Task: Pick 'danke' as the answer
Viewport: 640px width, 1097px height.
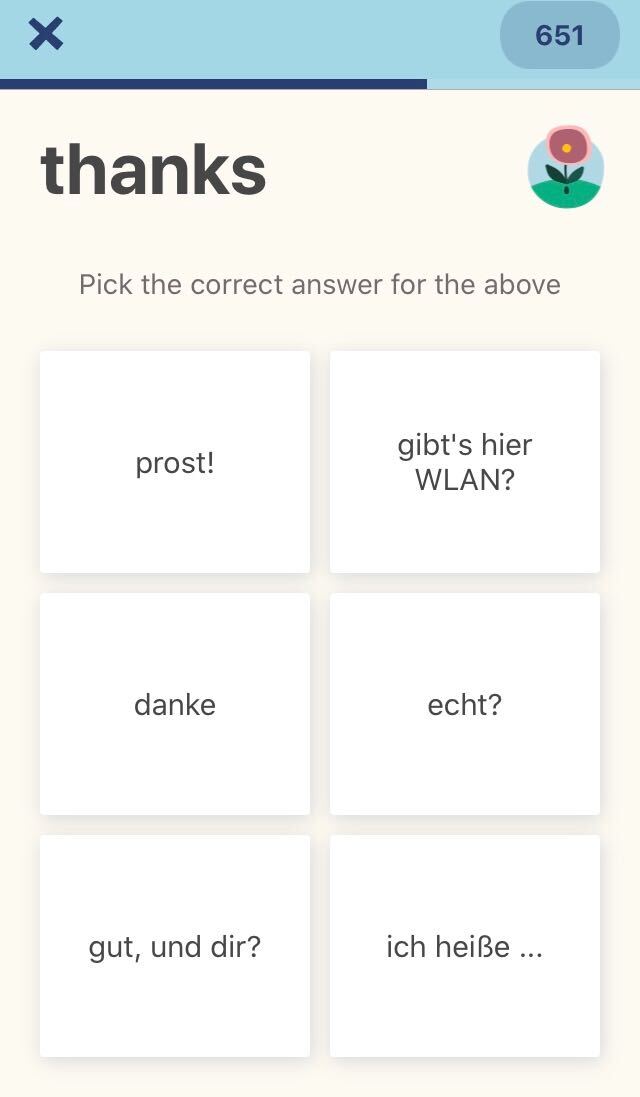Action: 175,704
